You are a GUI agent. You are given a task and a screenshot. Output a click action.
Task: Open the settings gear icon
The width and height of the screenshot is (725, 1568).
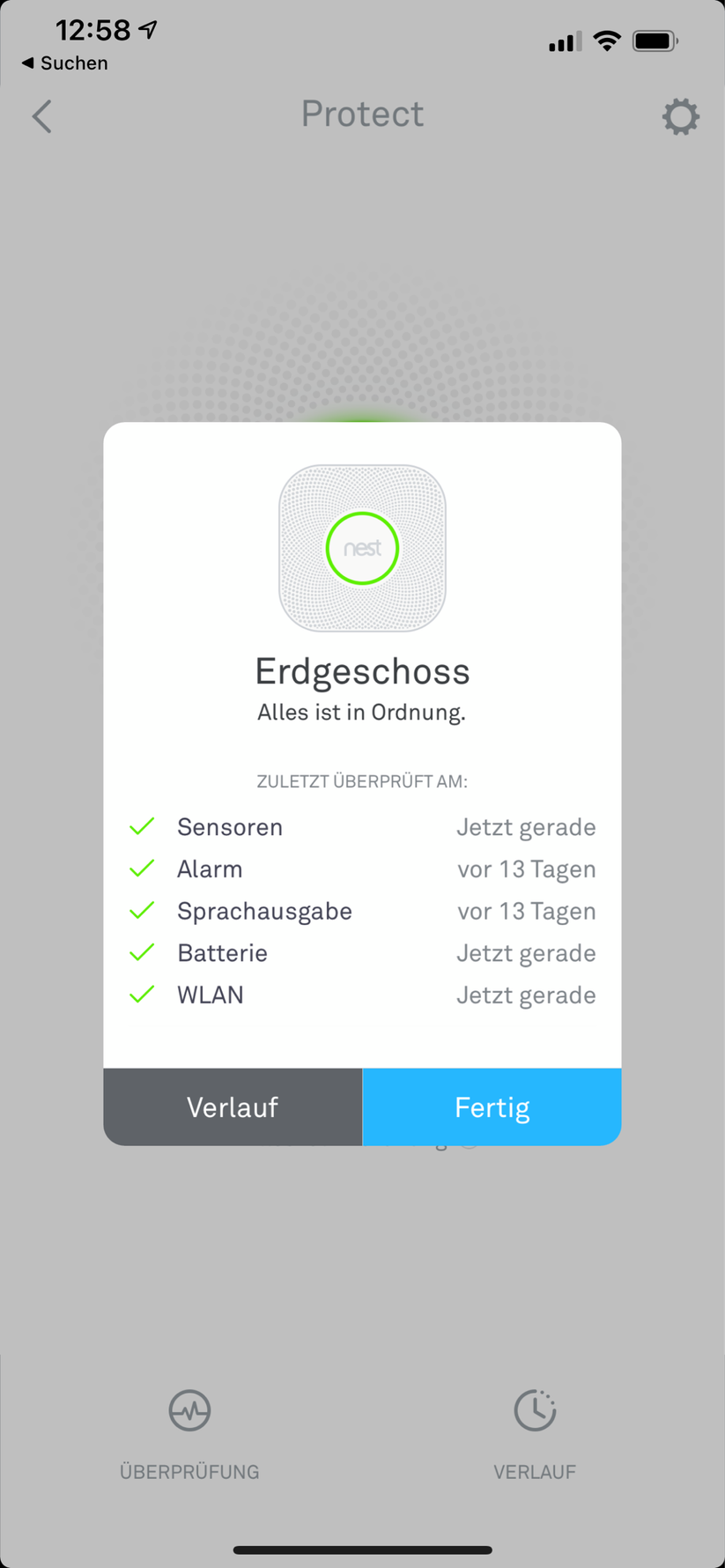(680, 115)
